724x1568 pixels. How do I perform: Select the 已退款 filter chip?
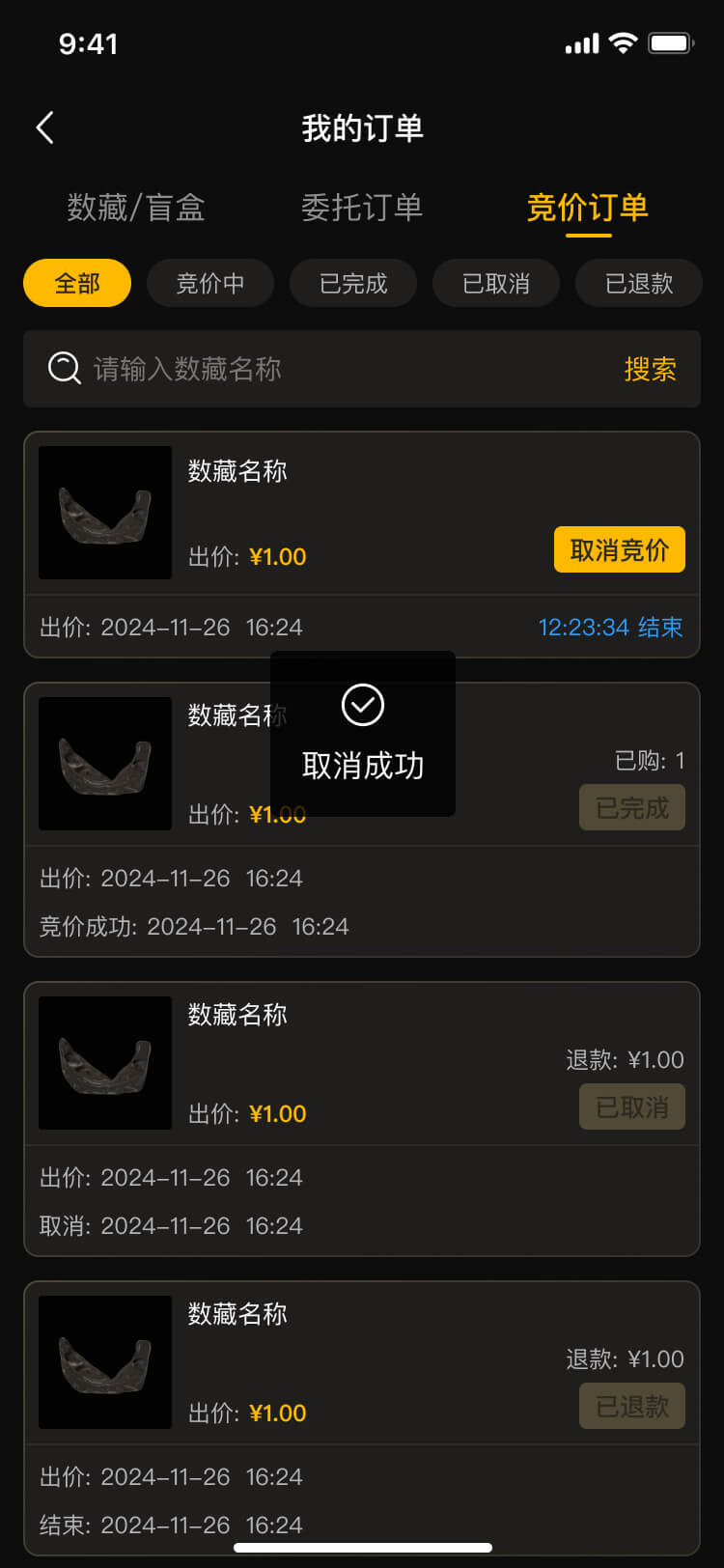(639, 283)
